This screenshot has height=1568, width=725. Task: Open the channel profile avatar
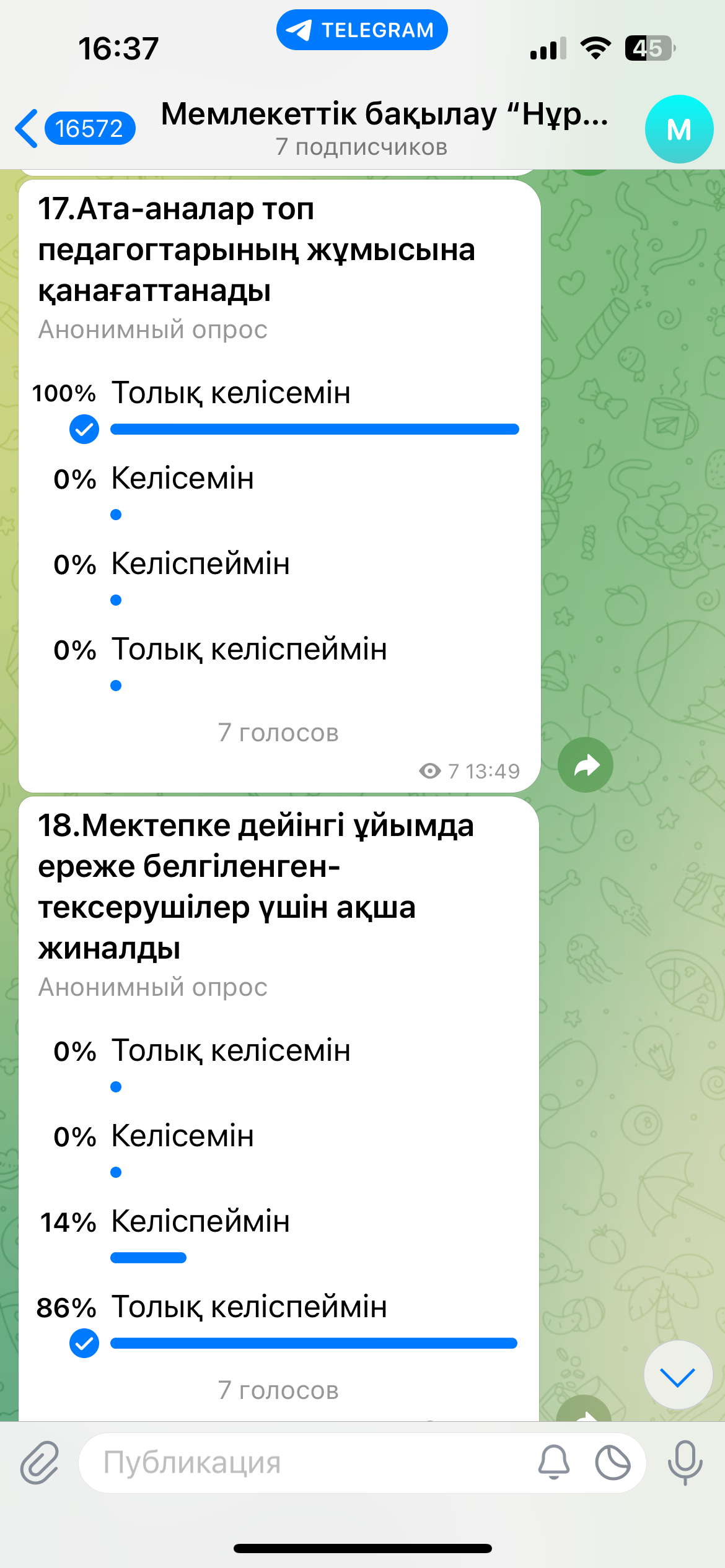click(679, 129)
